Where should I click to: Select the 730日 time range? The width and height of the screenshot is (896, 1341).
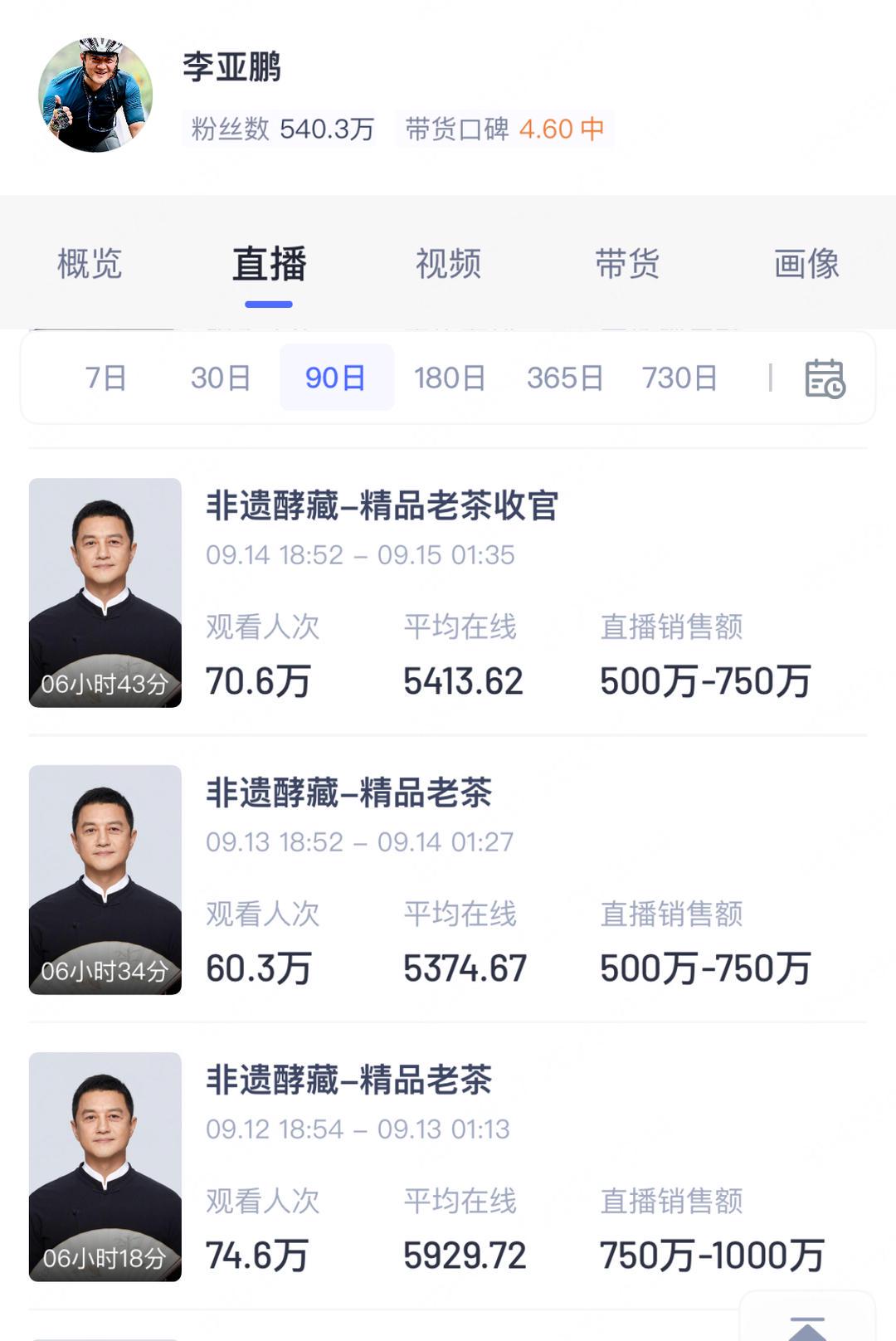[x=679, y=378]
